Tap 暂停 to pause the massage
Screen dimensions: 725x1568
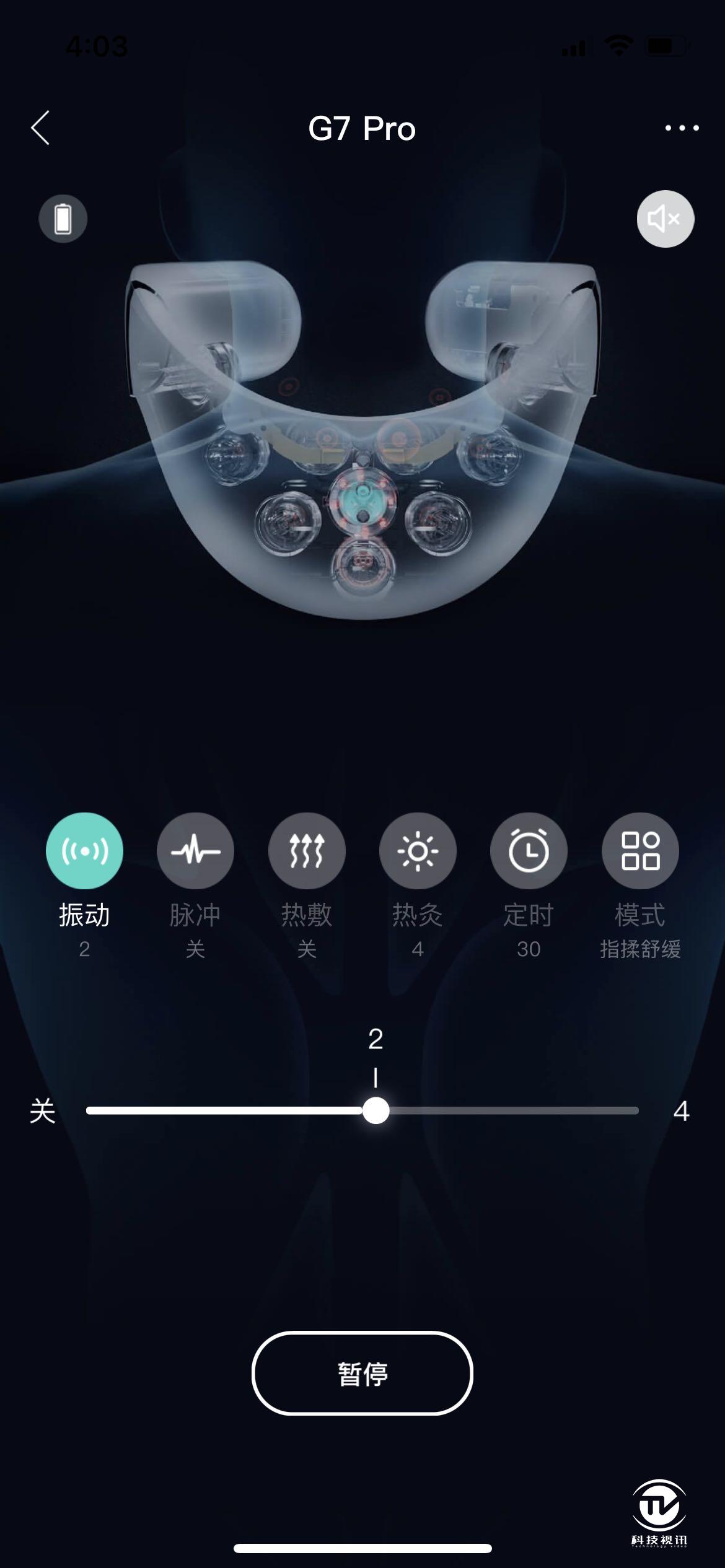point(362,1374)
